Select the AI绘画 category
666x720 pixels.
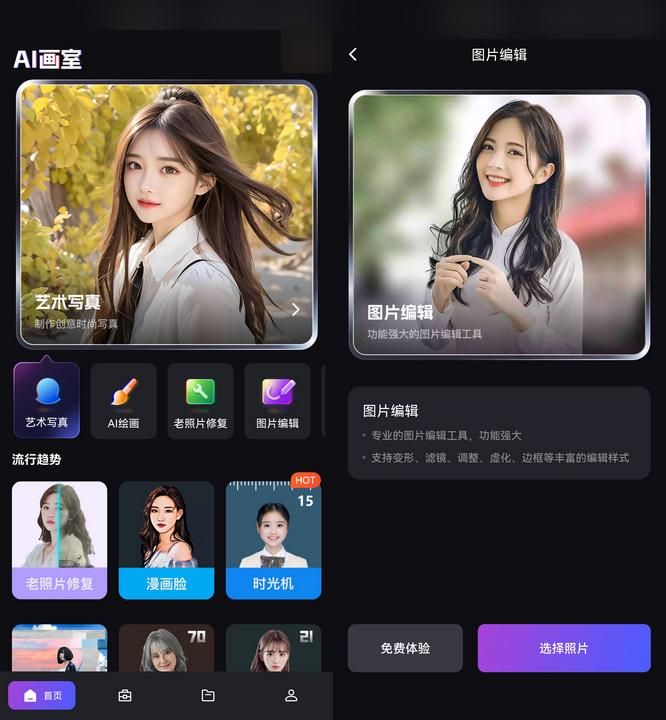point(123,400)
